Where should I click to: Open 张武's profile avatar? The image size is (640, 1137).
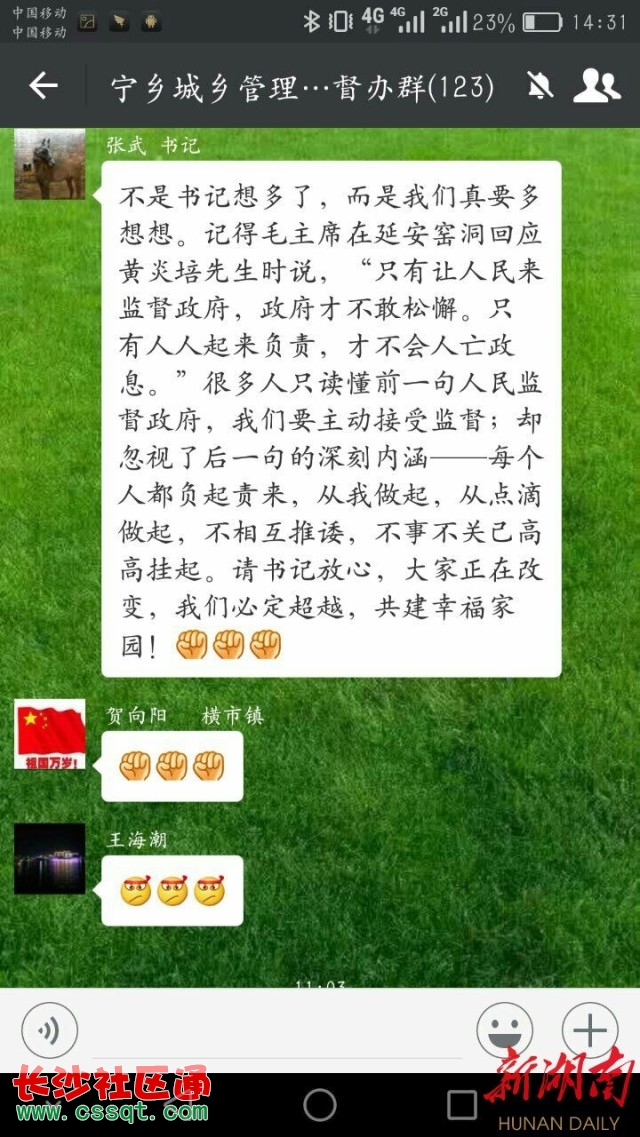point(49,165)
